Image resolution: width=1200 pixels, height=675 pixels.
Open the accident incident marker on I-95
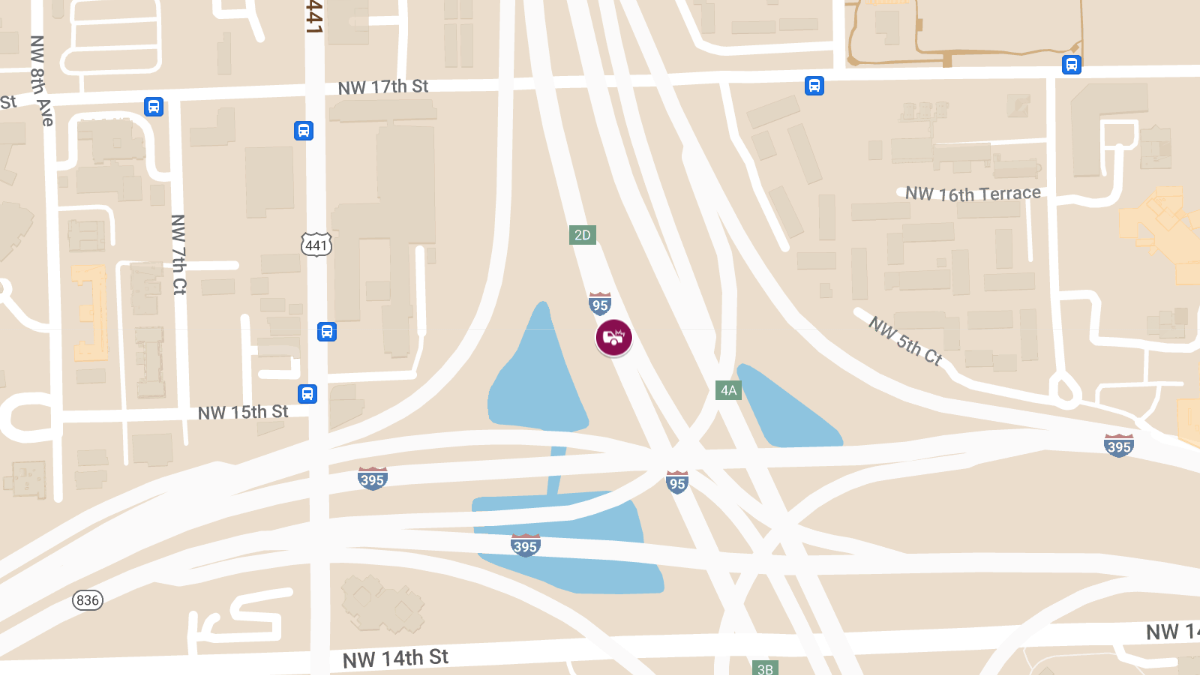point(613,338)
